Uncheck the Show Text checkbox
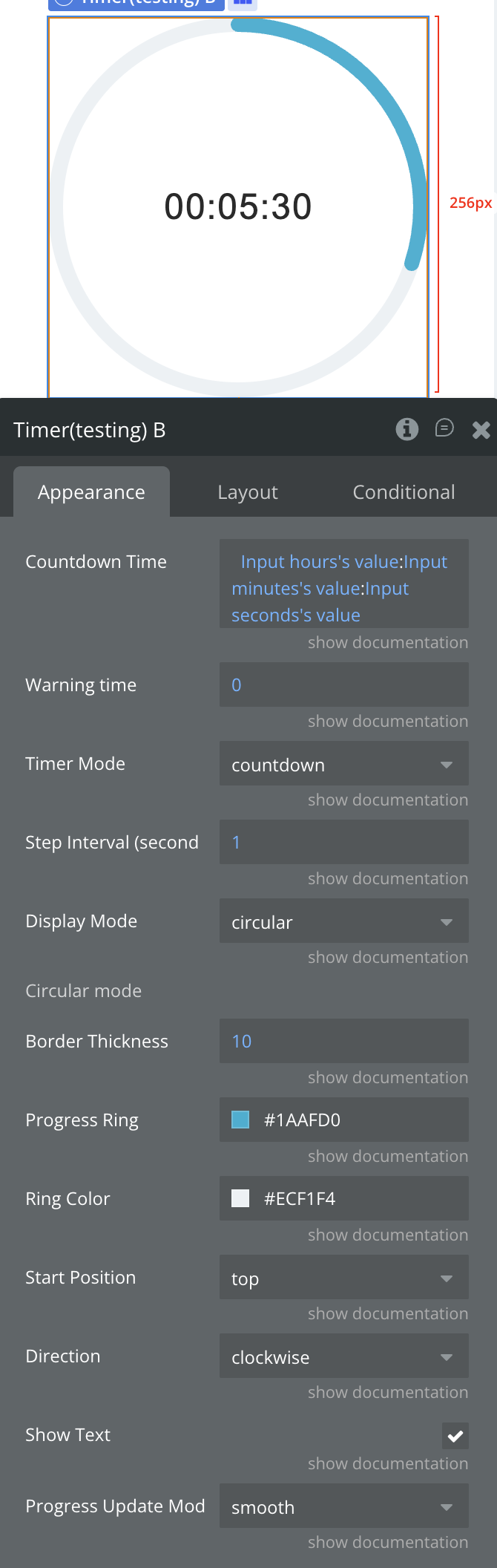This screenshot has width=497, height=1568. pyautogui.click(x=455, y=1436)
